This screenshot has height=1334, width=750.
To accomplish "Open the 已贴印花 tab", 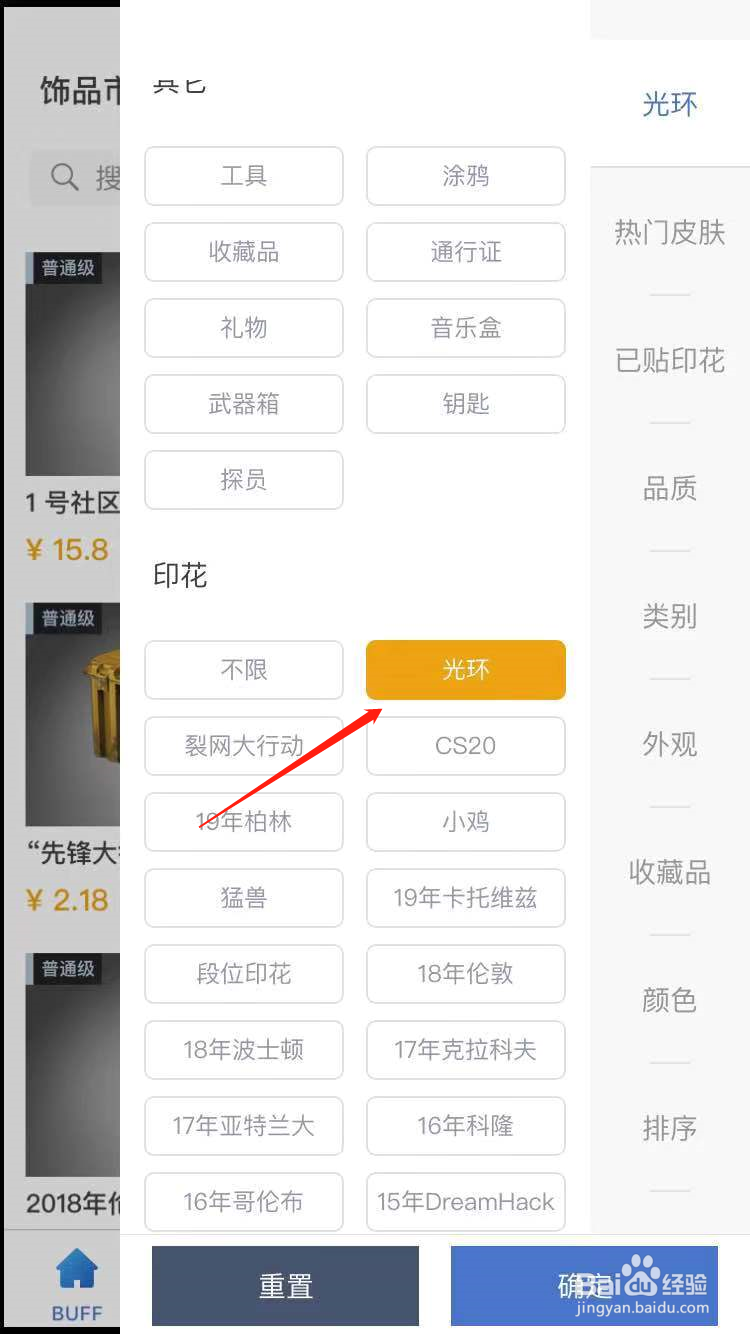I will (670, 361).
